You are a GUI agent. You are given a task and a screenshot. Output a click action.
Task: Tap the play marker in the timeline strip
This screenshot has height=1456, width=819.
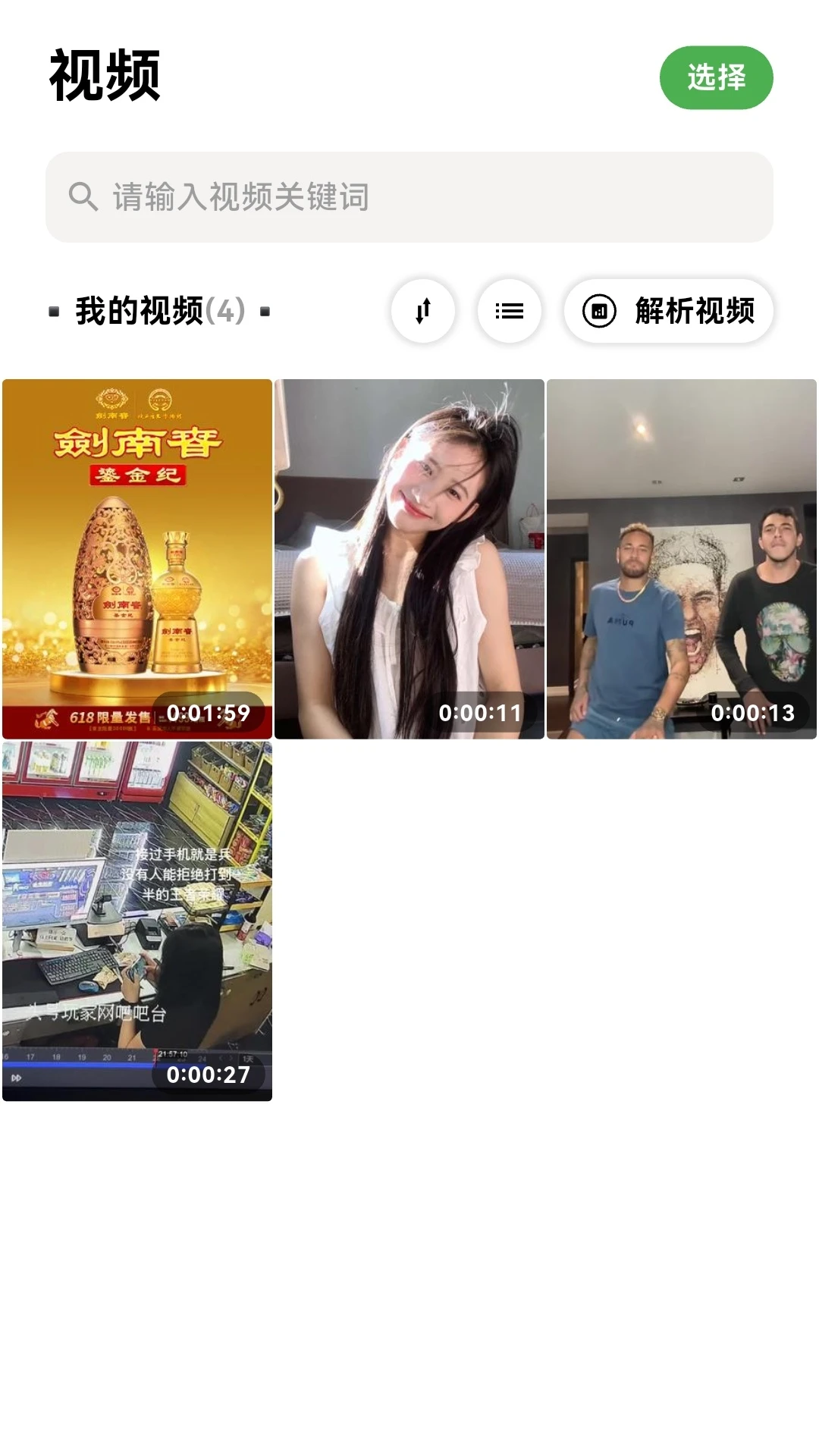(x=155, y=1053)
